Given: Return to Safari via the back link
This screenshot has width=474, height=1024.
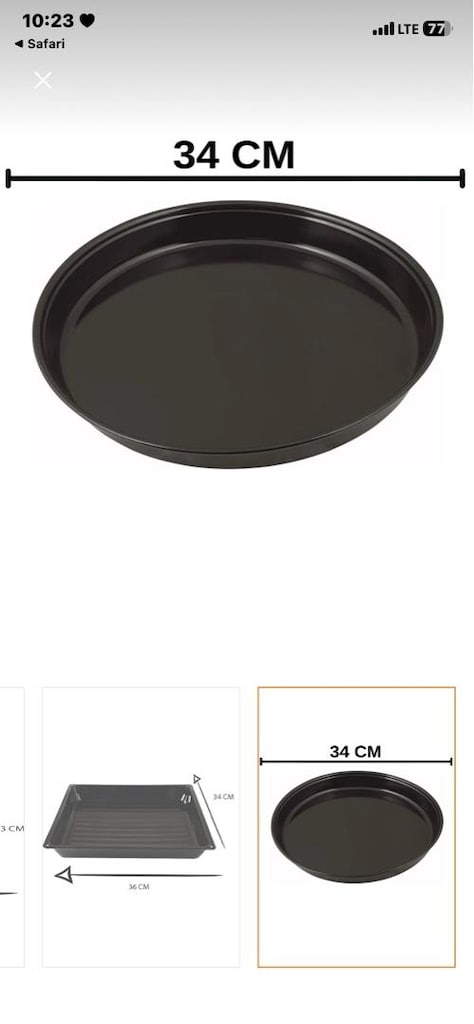Looking at the screenshot, I should (40, 44).
